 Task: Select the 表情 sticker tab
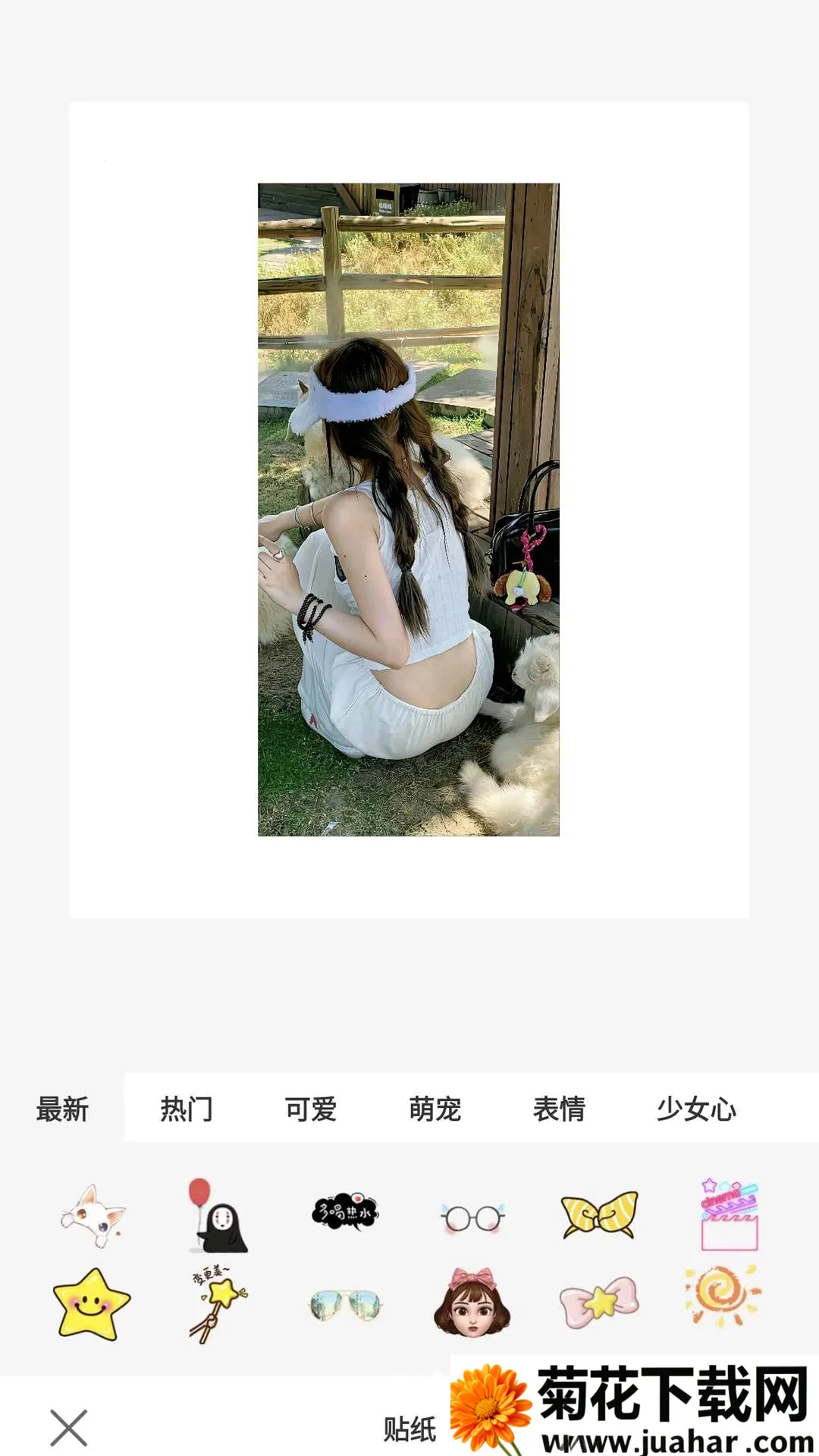coord(560,1109)
